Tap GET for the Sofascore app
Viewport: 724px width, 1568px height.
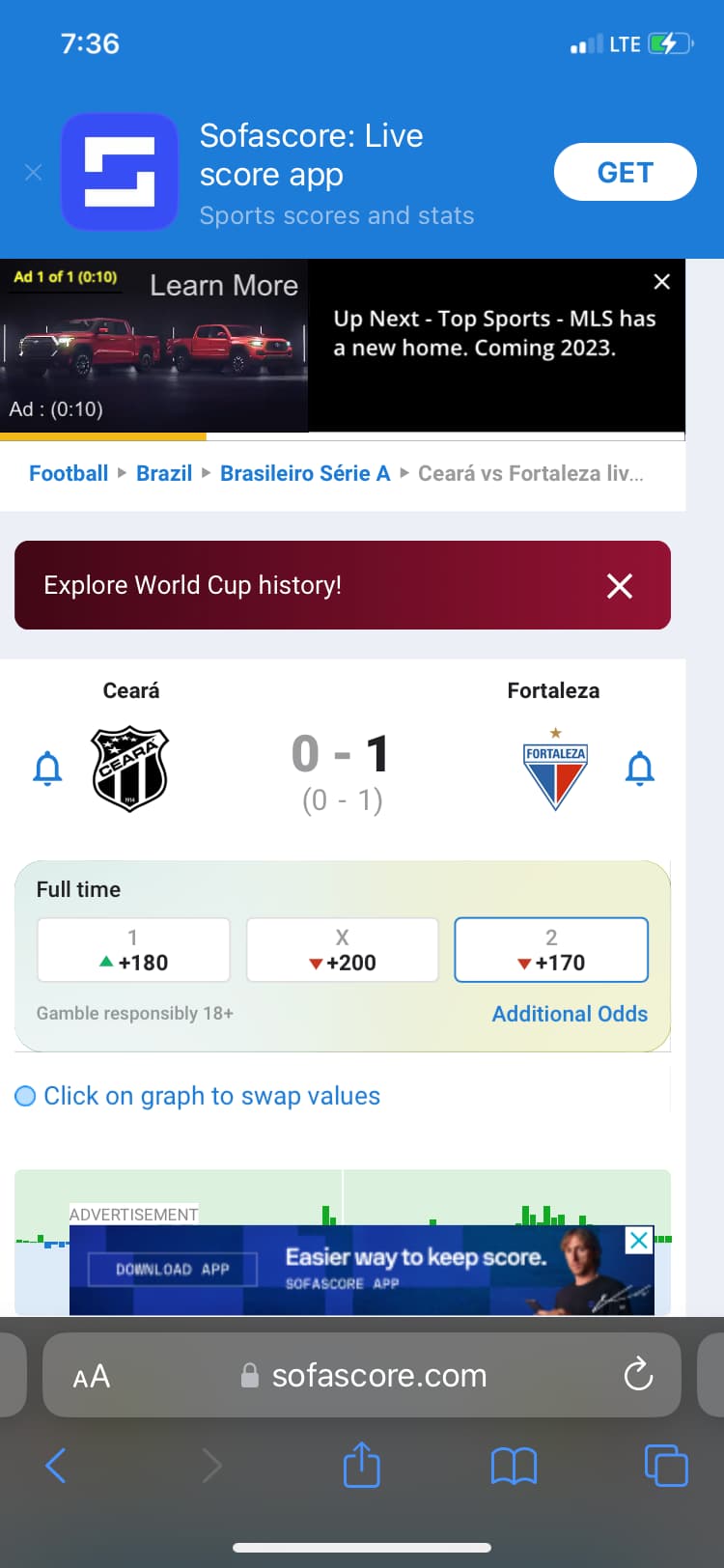[x=625, y=172]
